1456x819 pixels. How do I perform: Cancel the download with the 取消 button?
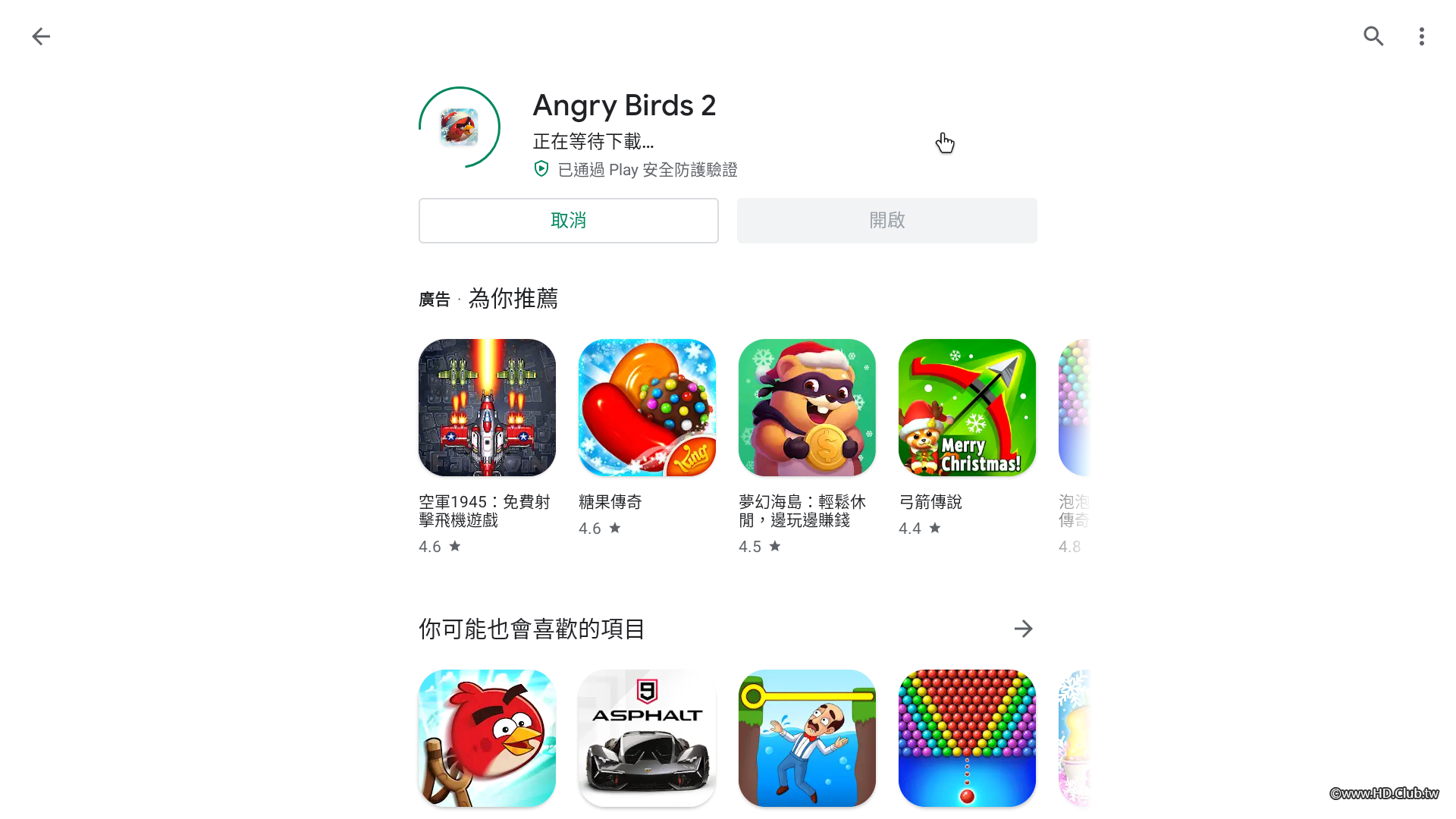[568, 221]
